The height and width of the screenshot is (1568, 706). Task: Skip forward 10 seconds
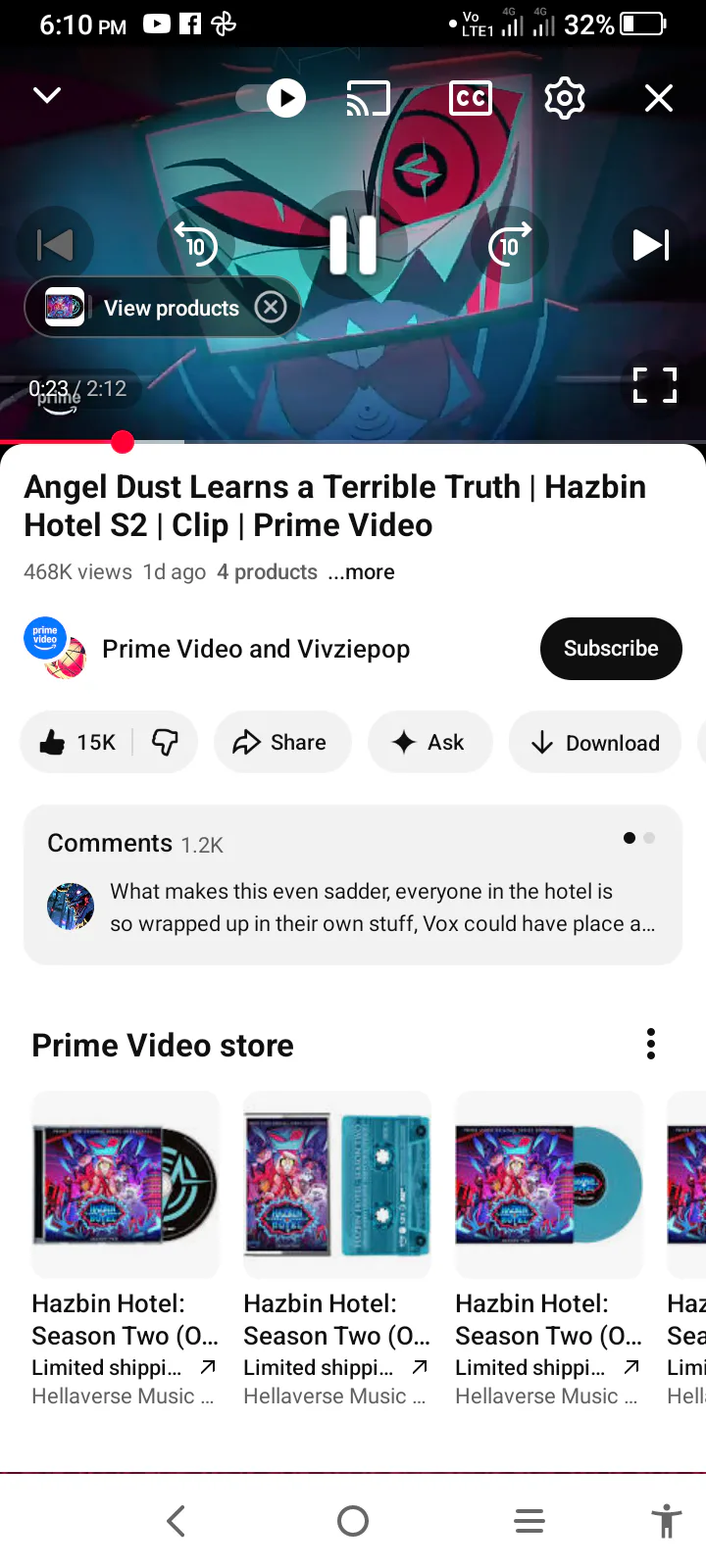point(510,245)
